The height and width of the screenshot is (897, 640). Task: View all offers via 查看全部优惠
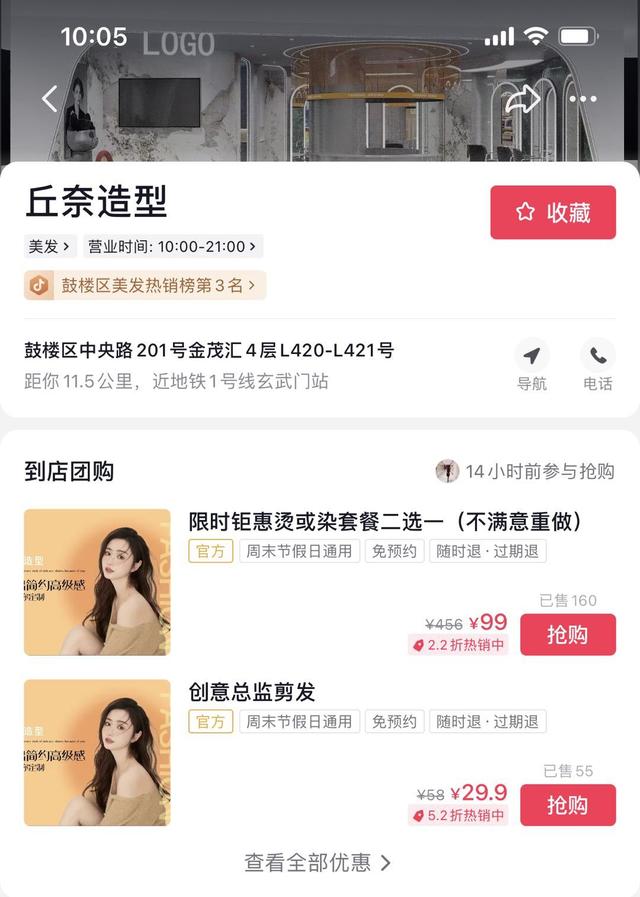(318, 862)
